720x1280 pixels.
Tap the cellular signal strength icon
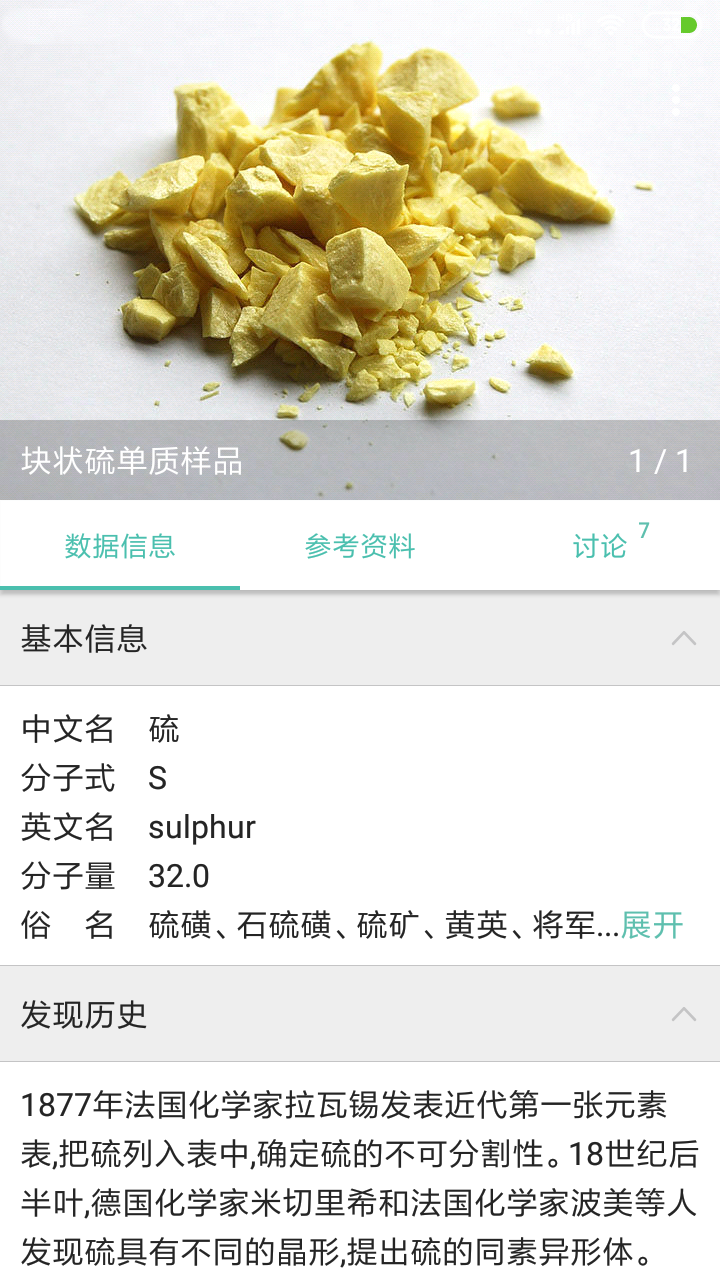(x=572, y=27)
